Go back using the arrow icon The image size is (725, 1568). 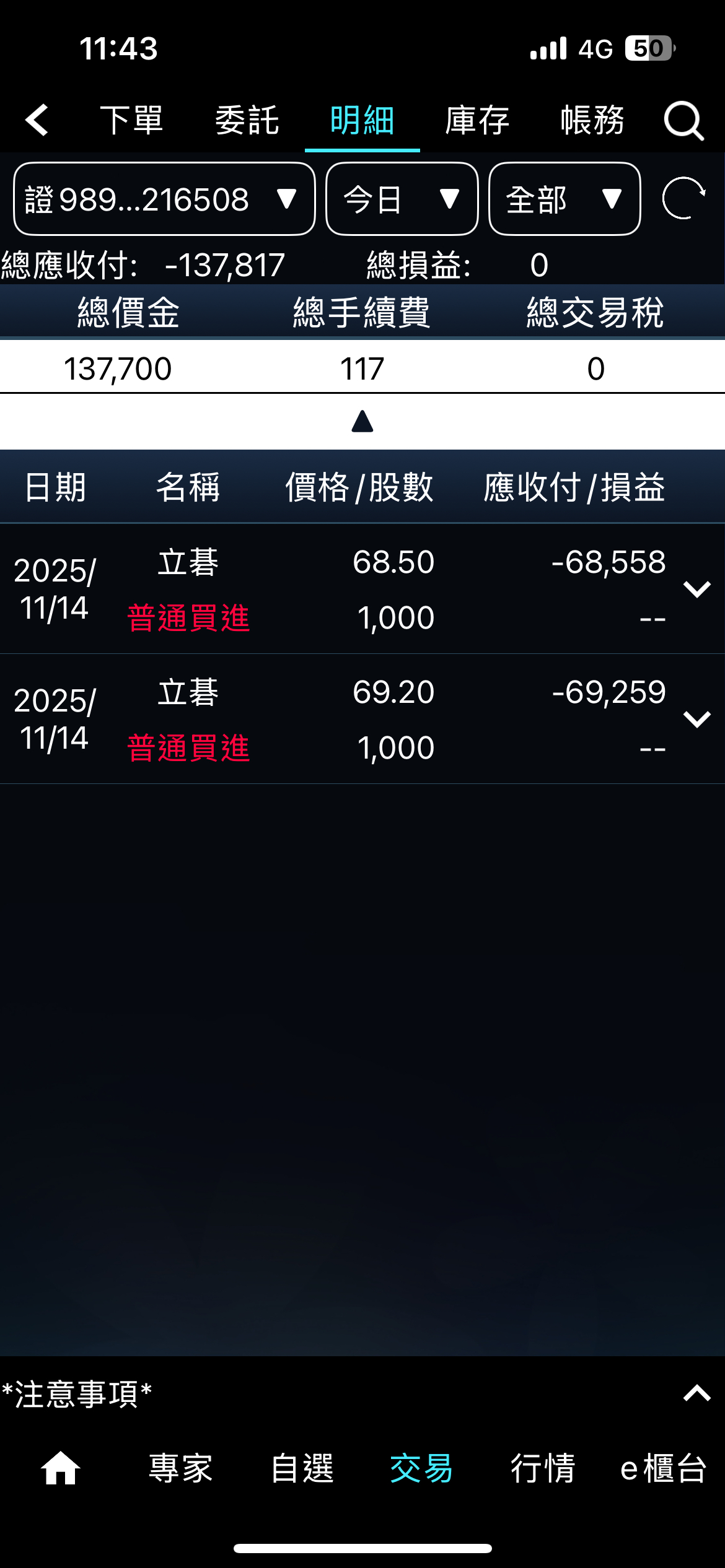pos(37,120)
